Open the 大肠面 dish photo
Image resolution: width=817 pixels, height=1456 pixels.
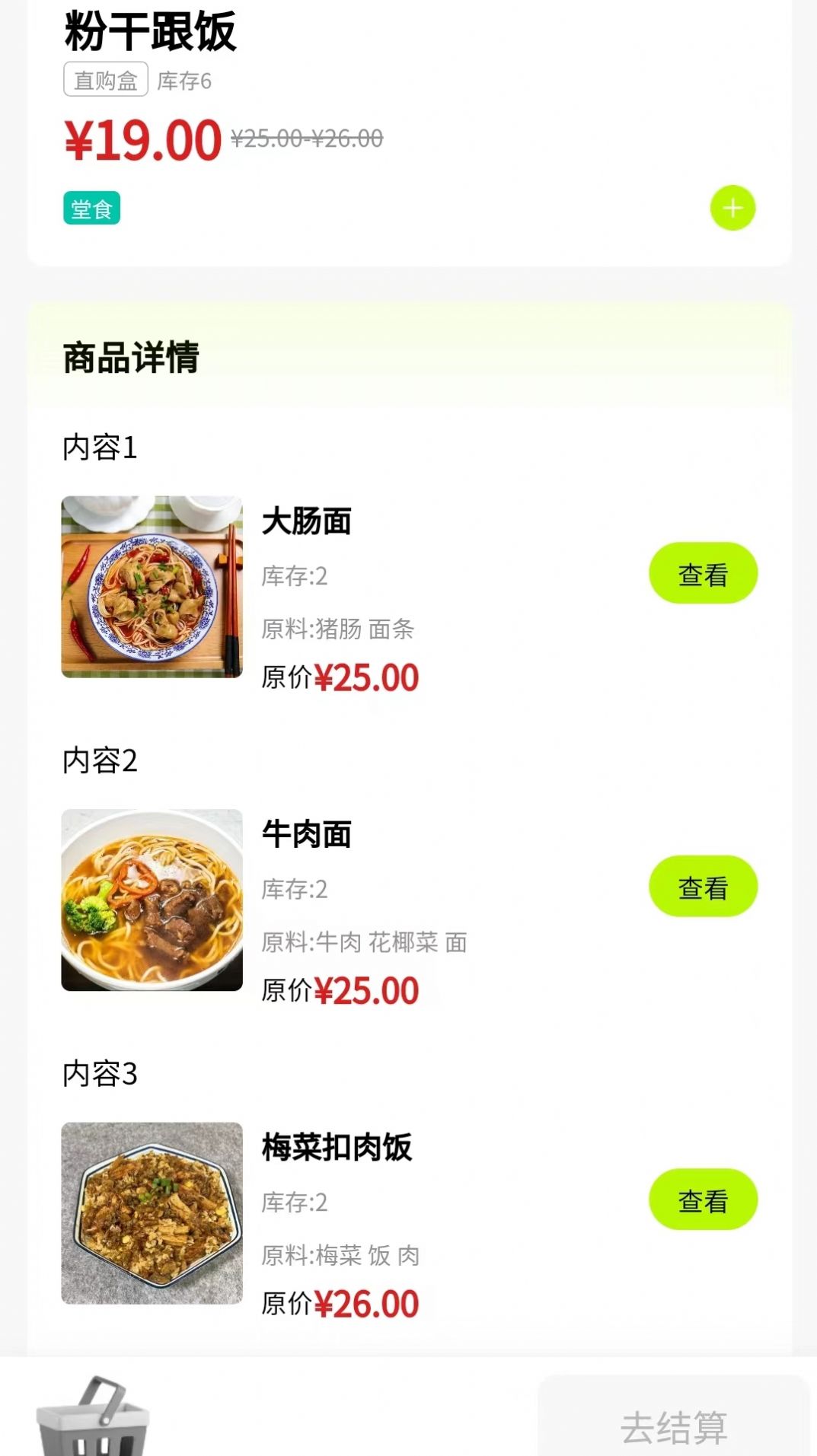[152, 585]
